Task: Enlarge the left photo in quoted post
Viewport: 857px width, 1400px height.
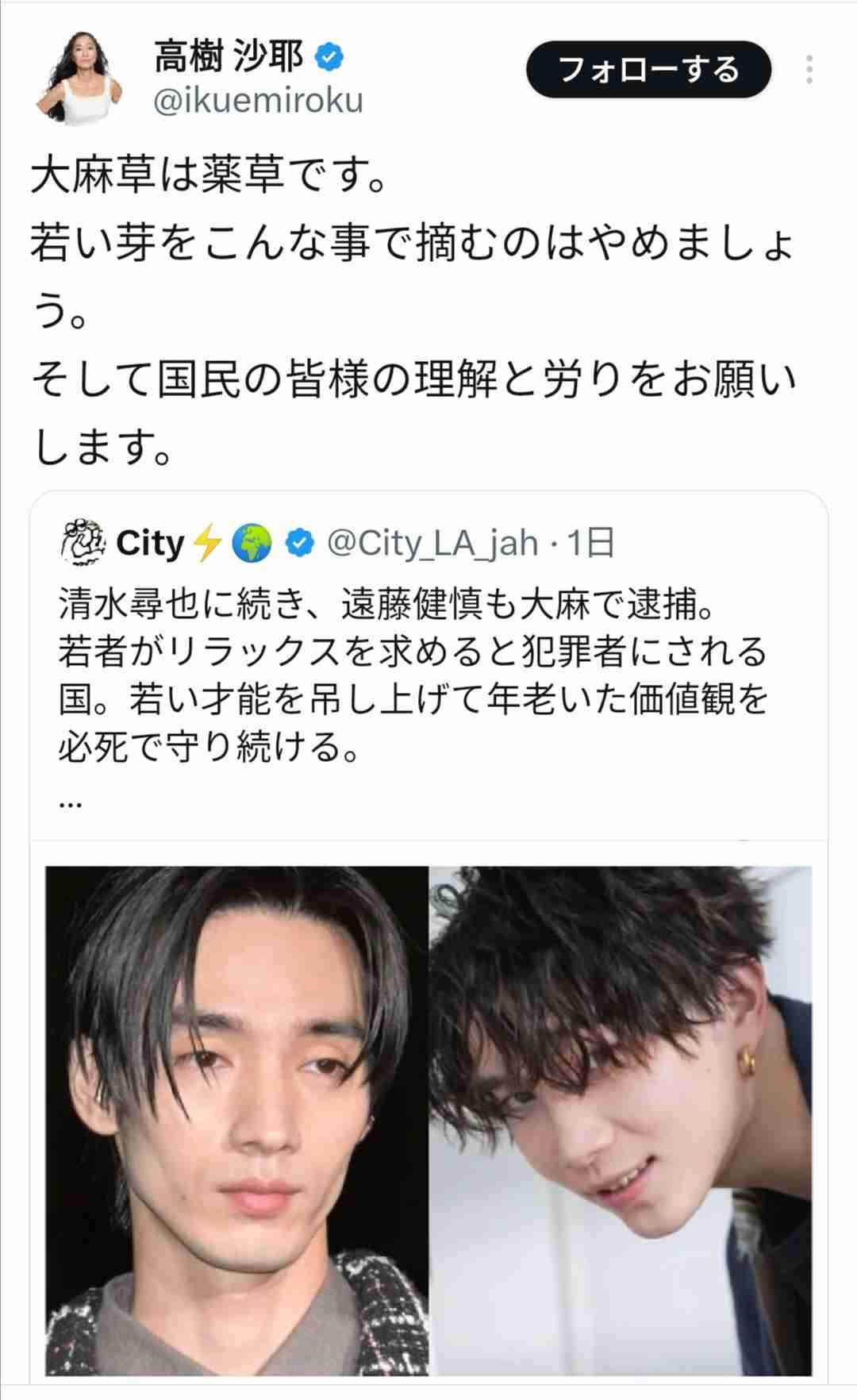Action: point(236,1121)
